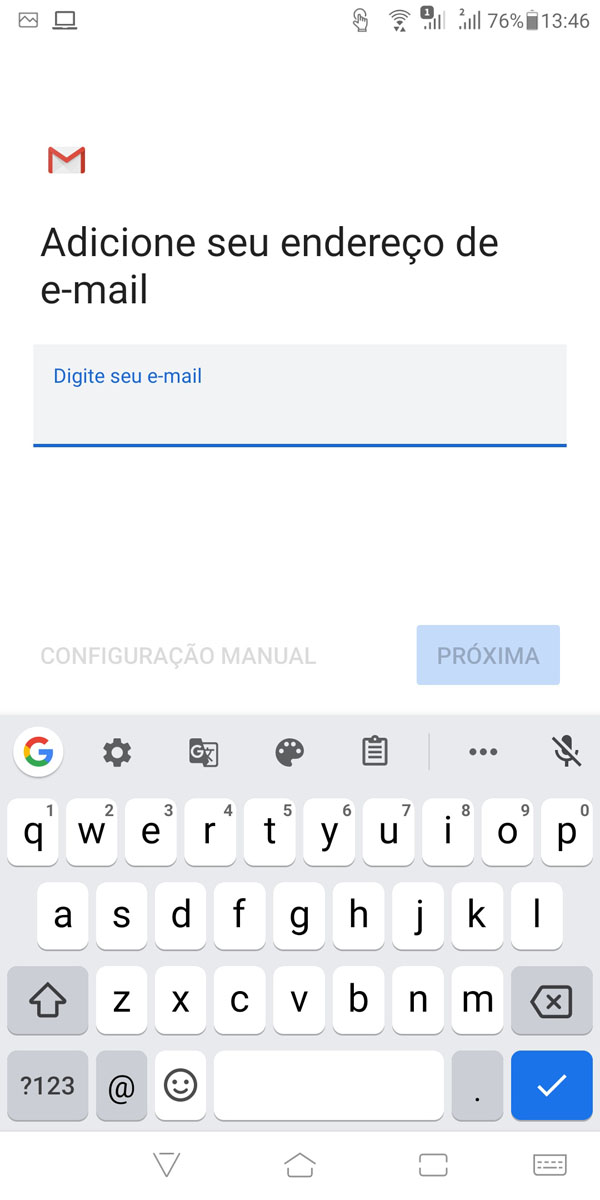This screenshot has width=600, height=1200.
Task: Confirm with the blue checkmark key
Action: coord(552,1086)
